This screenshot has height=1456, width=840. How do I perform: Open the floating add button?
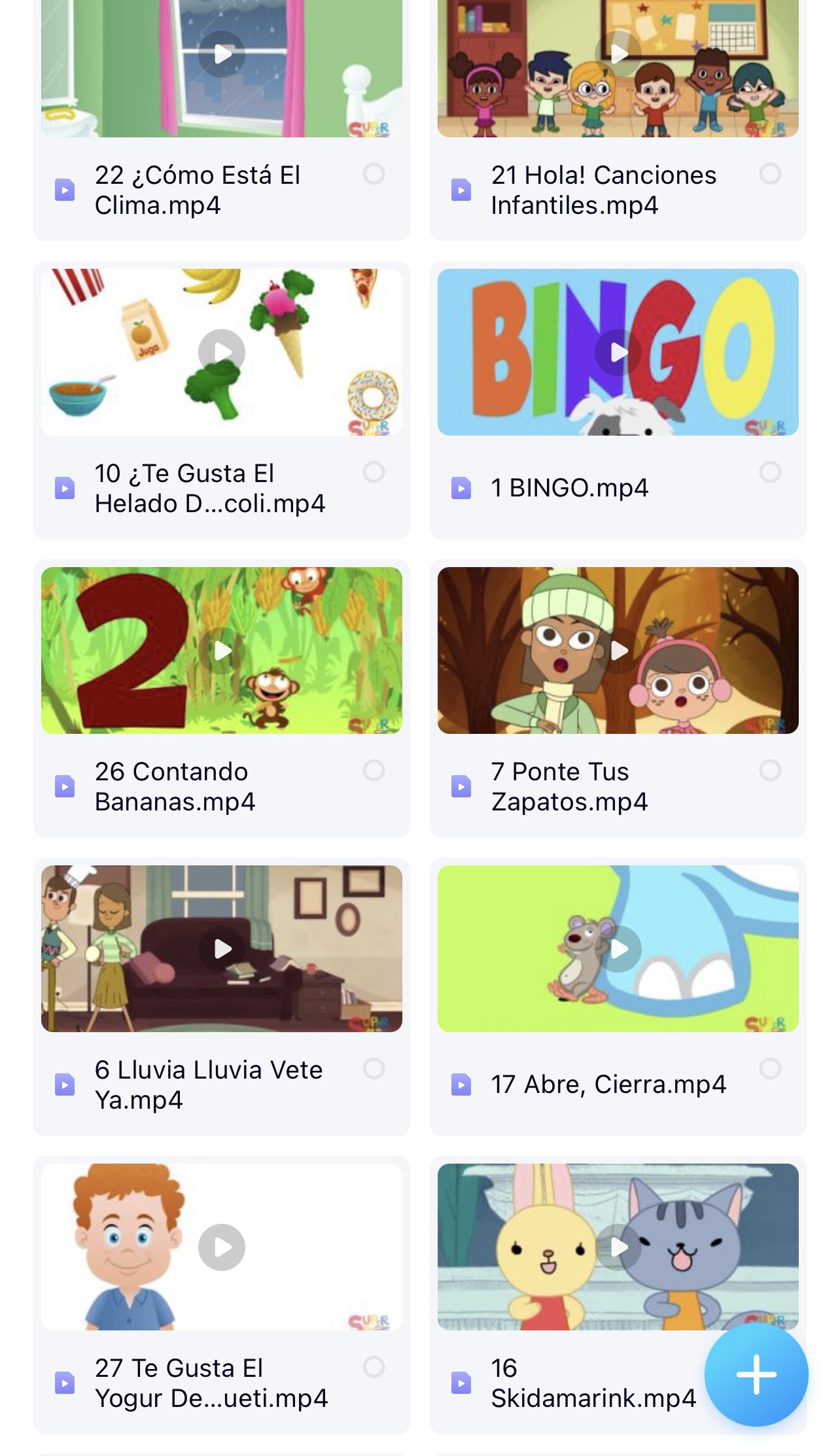pyautogui.click(x=756, y=1374)
